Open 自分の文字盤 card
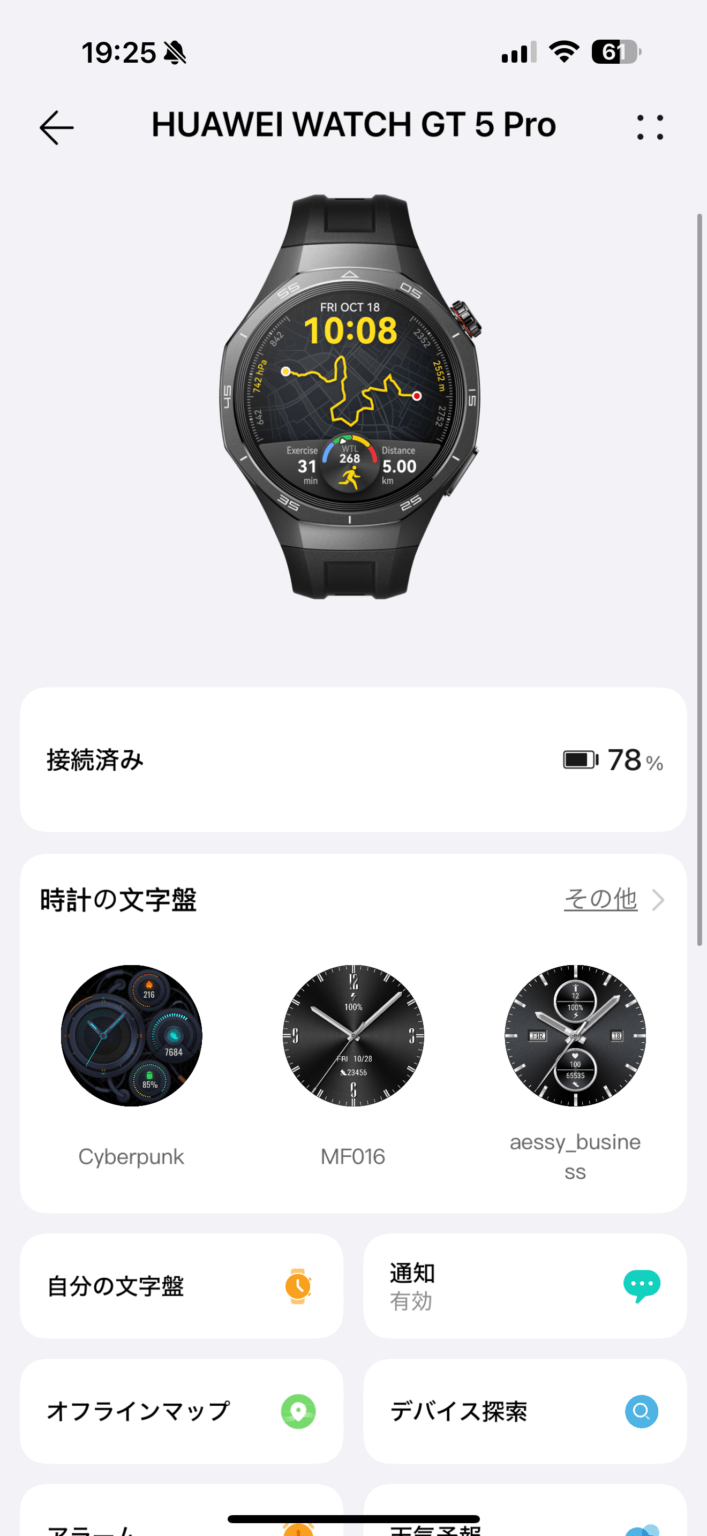The width and height of the screenshot is (707, 1536). 181,1286
